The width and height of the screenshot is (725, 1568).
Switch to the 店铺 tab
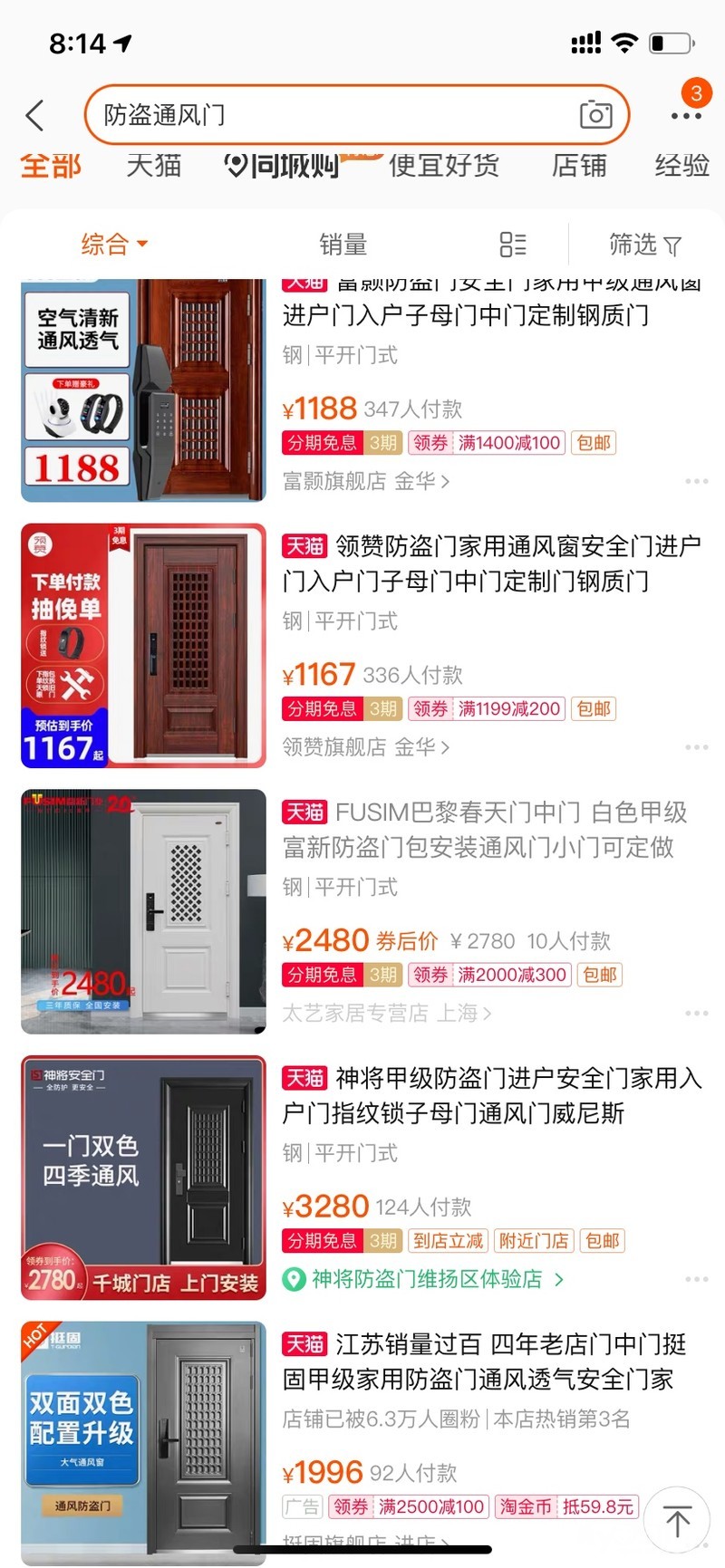pos(579,166)
